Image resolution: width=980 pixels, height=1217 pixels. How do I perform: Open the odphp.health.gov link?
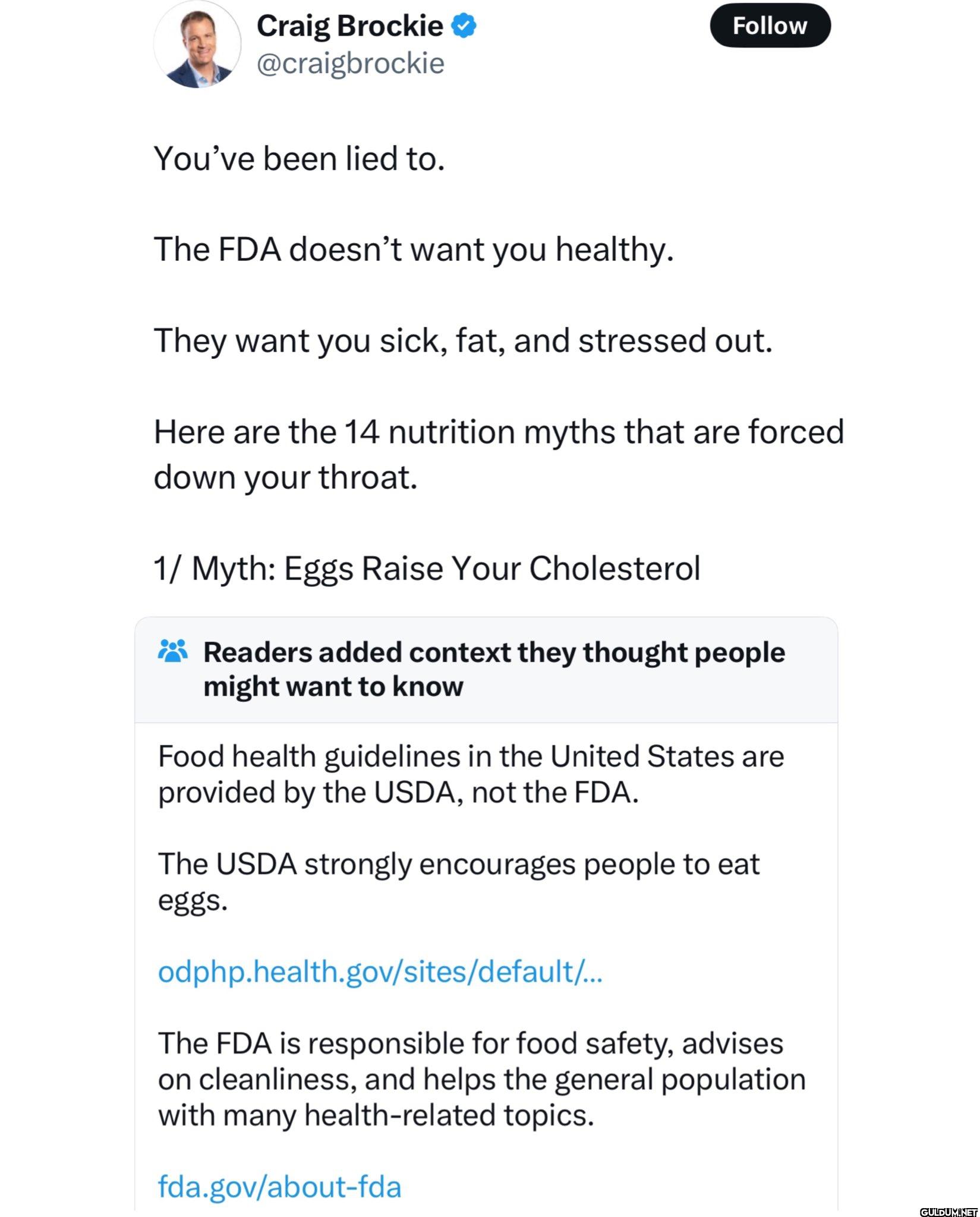coord(380,972)
